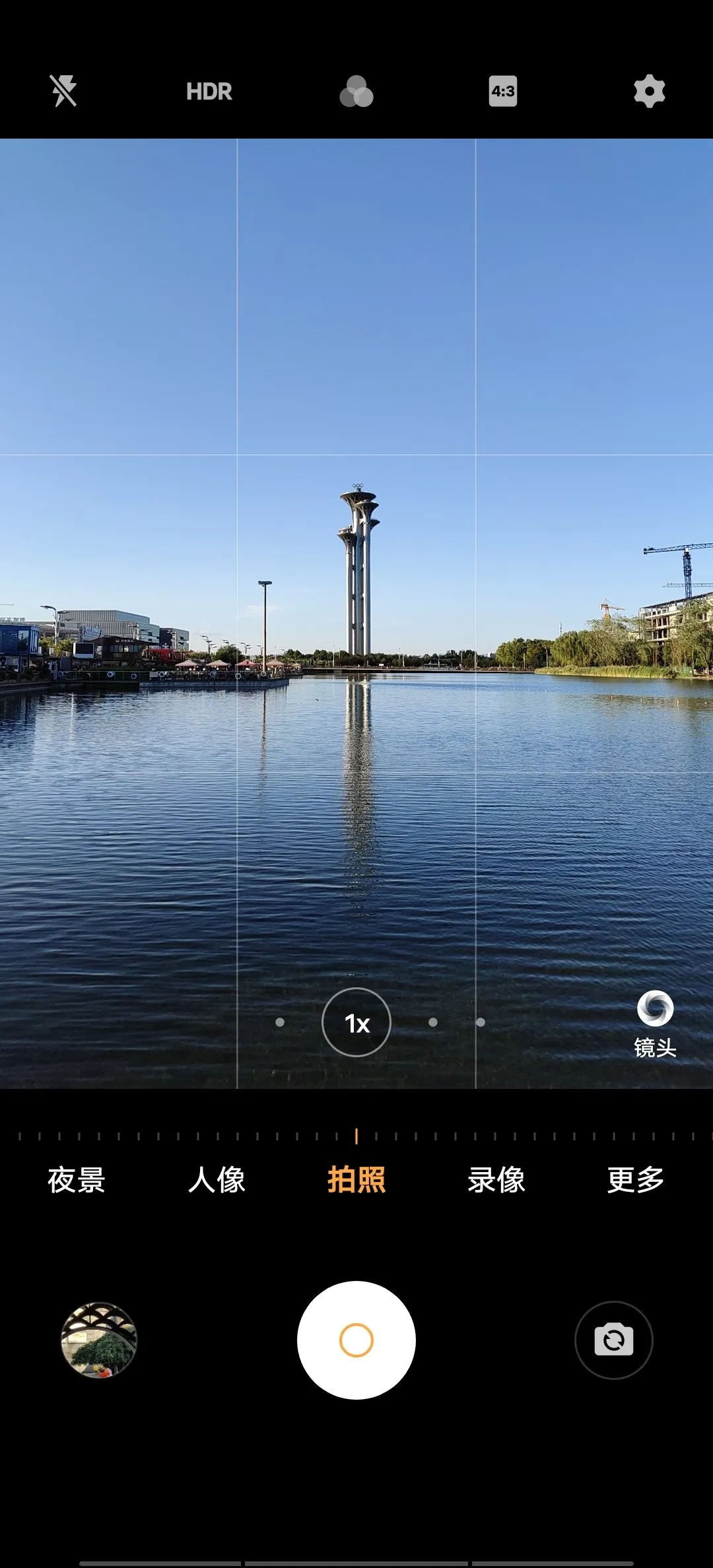
Task: Change the 4:3 aspect ratio
Action: (503, 91)
